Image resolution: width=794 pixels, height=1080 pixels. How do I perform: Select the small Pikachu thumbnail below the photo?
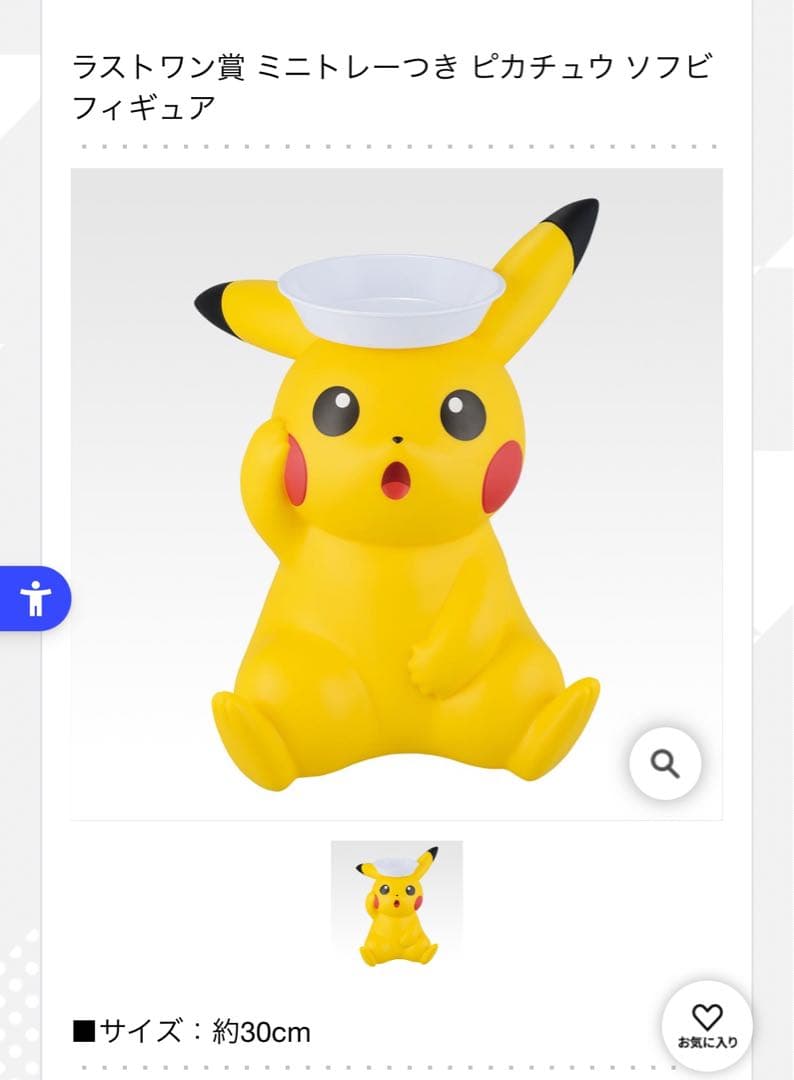click(397, 906)
